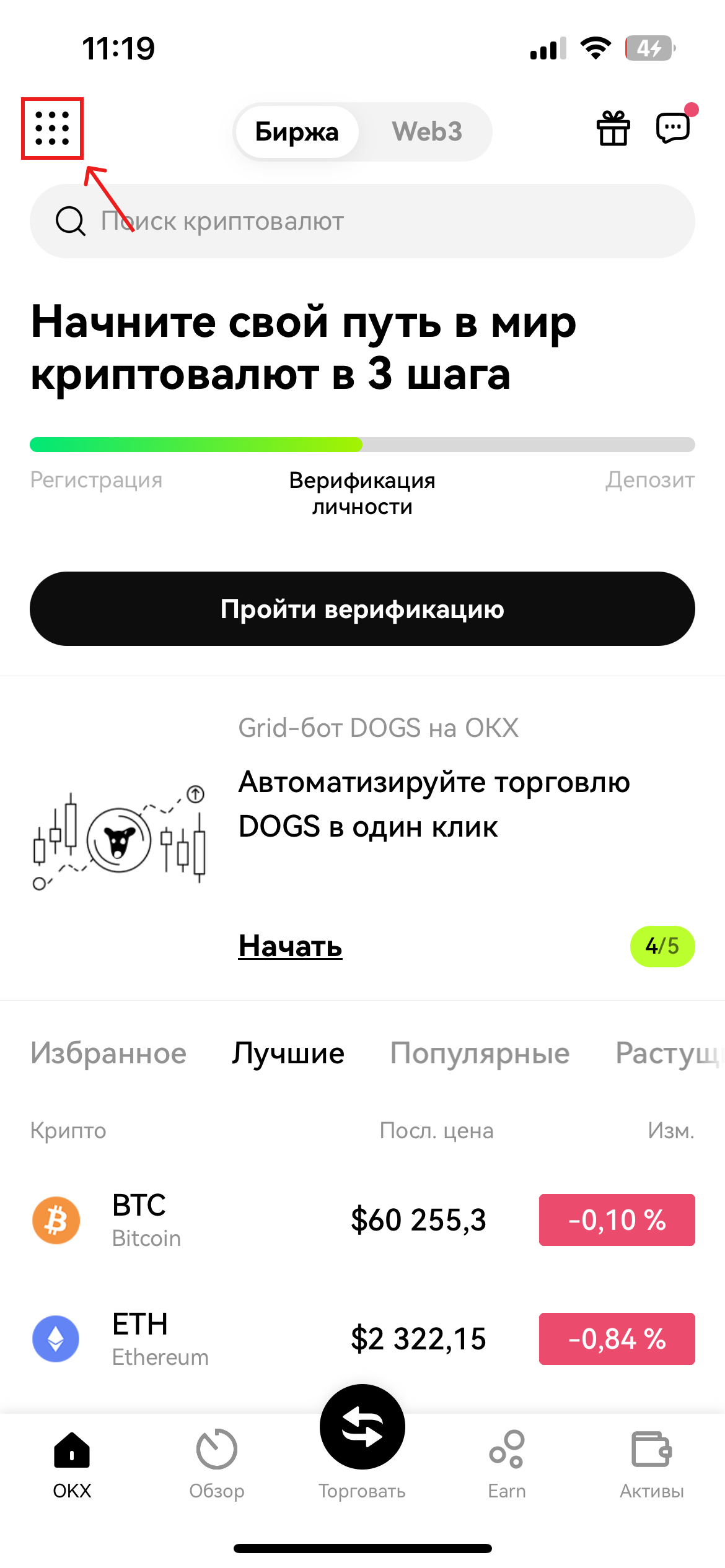Open the gift rewards icon
The height and width of the screenshot is (1568, 725).
point(613,129)
